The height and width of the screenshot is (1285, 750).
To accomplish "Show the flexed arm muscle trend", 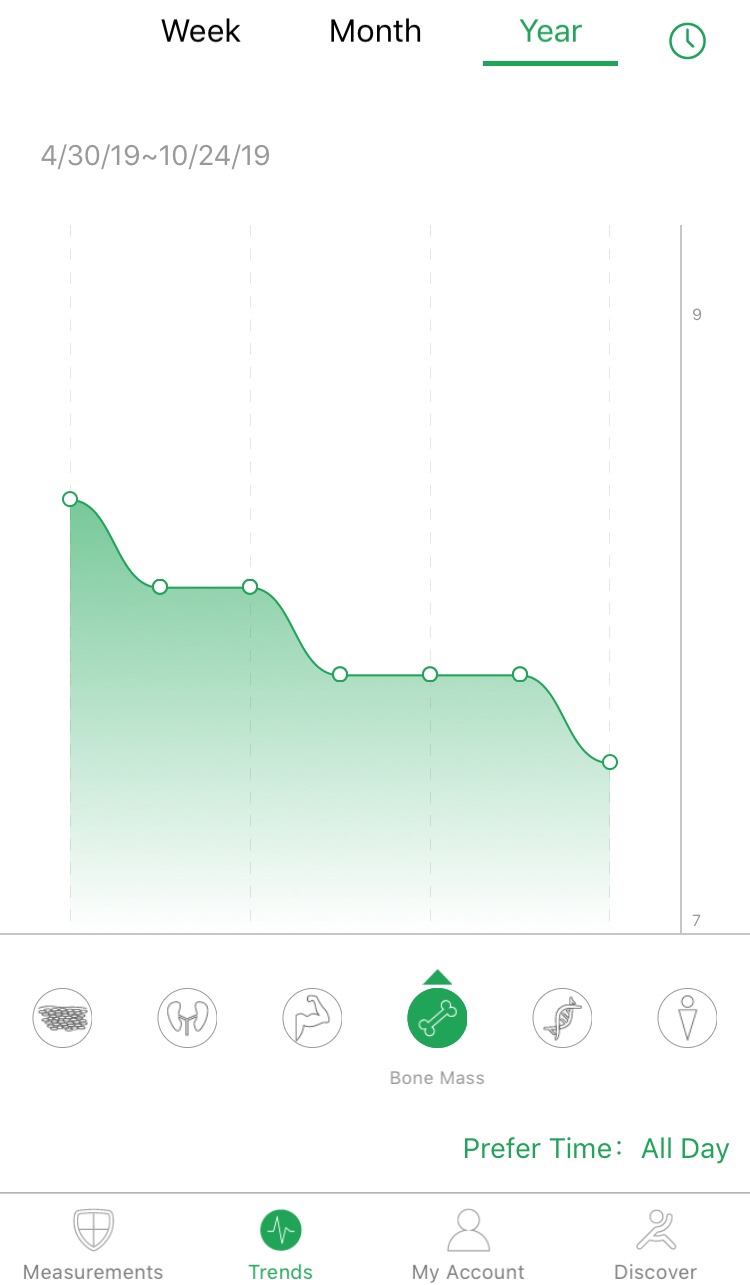I will click(312, 1017).
